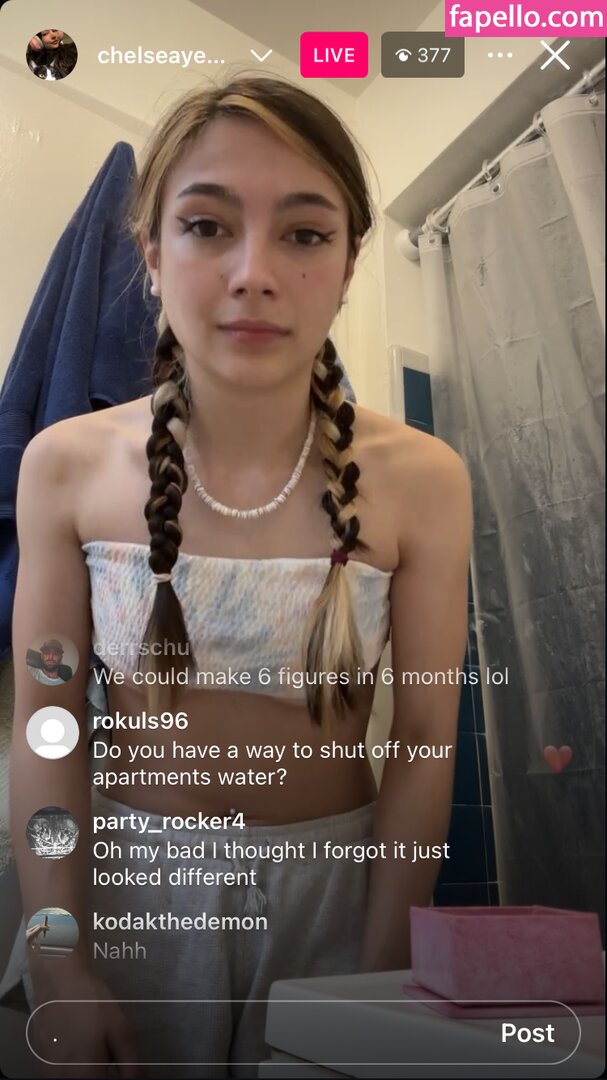607x1080 pixels.
Task: Open the host's profile picture
Action: (51, 55)
